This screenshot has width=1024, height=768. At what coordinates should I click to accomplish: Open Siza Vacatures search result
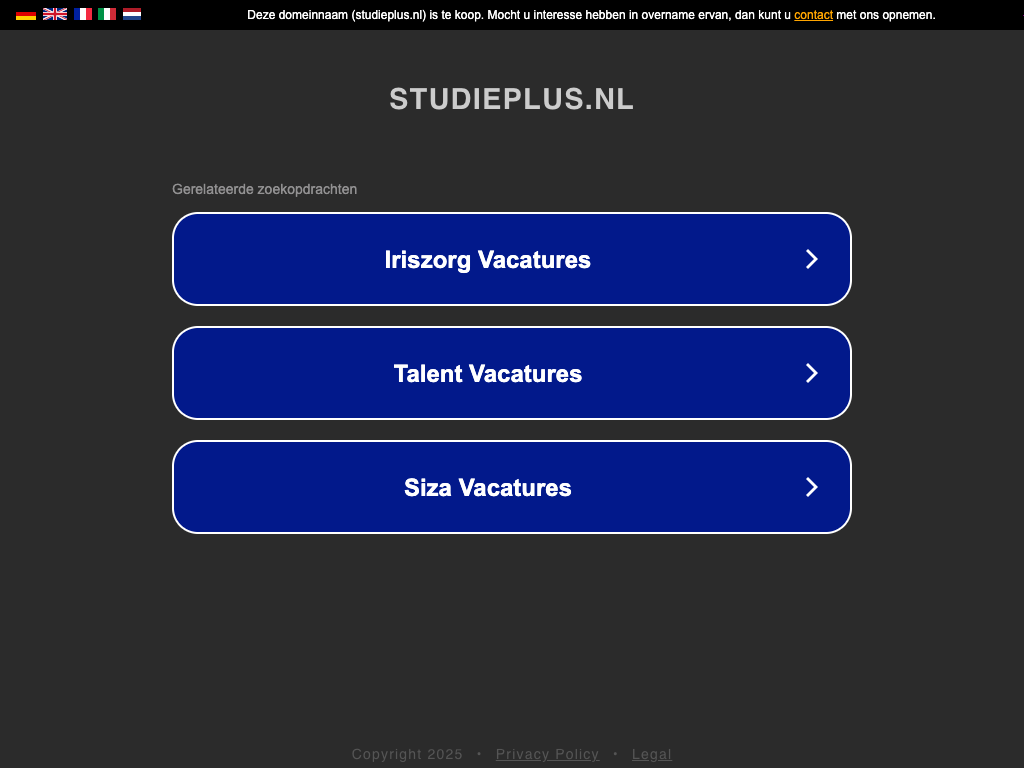point(511,487)
